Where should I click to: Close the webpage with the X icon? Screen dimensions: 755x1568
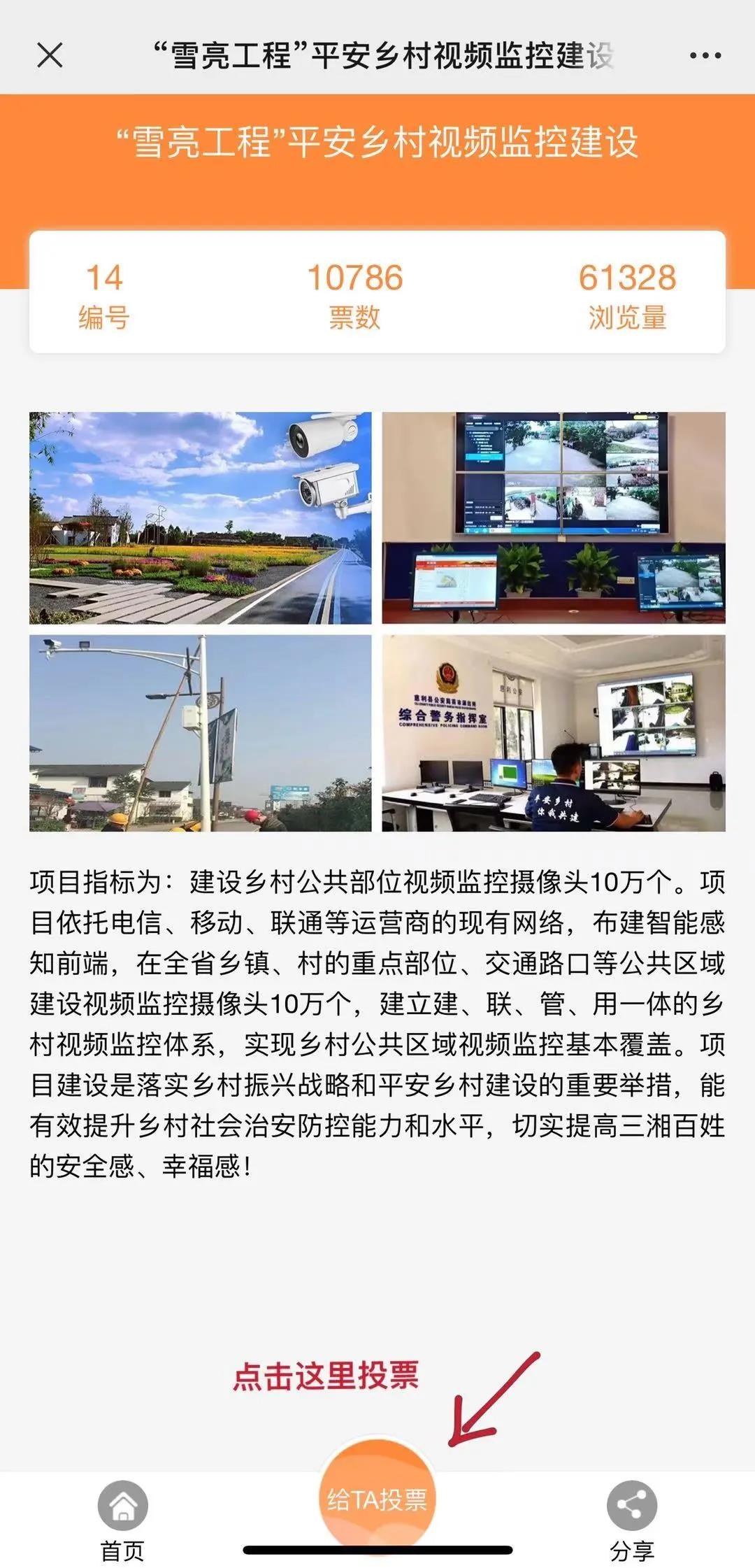point(50,55)
